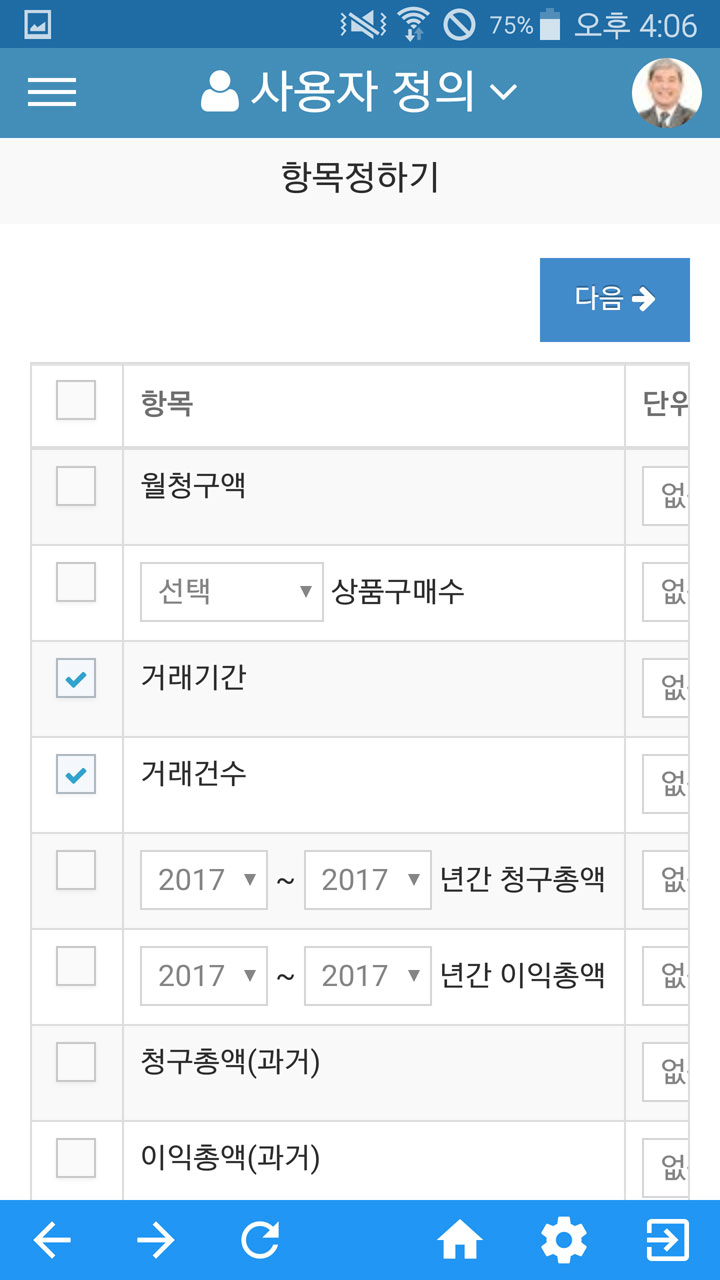The width and height of the screenshot is (720, 1280).
Task: Check the 이익총액(과거) checkbox
Action: pos(76,1158)
